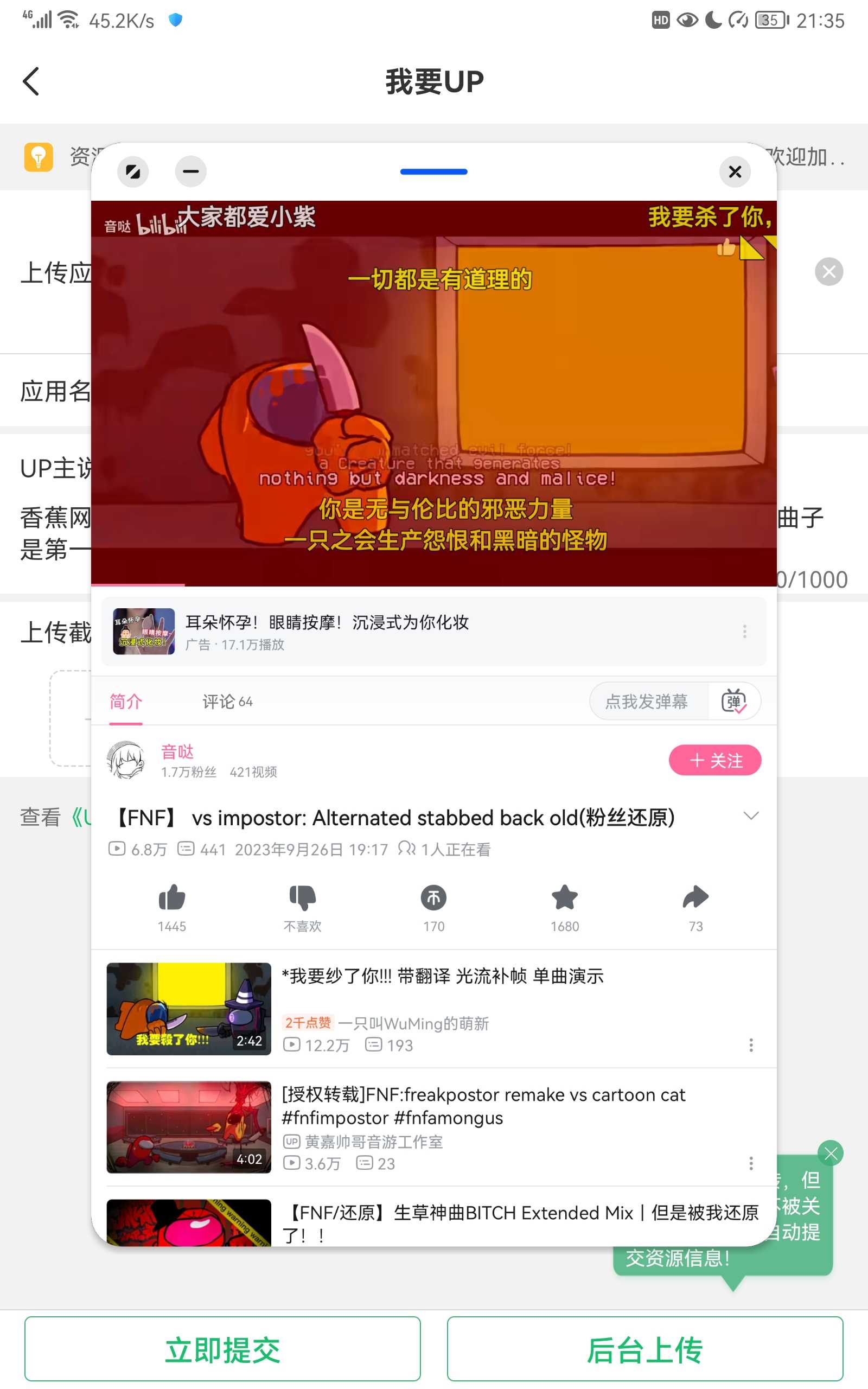Choose 后台上传 to upload in background

click(644, 1349)
